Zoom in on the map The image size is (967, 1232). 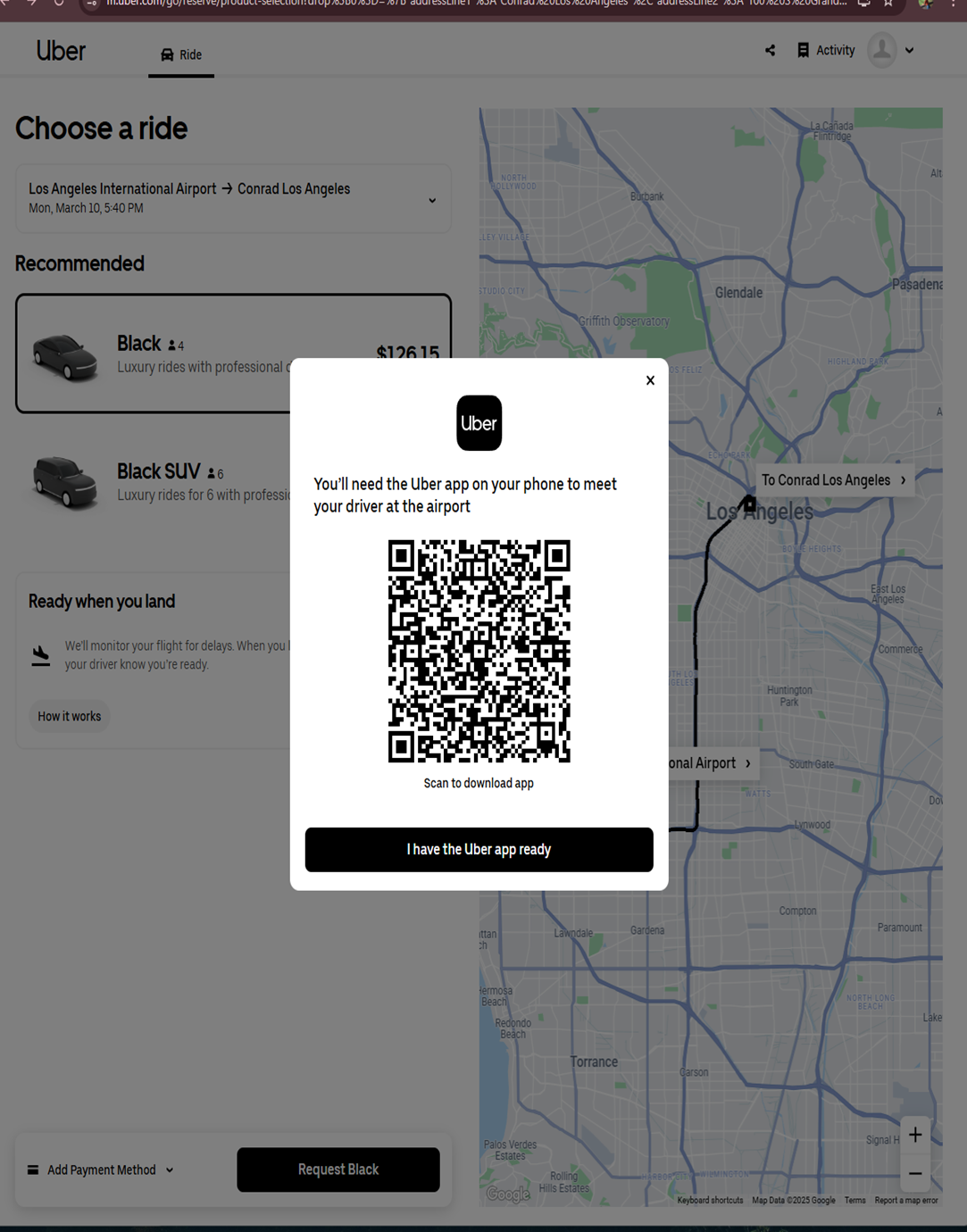[915, 1135]
